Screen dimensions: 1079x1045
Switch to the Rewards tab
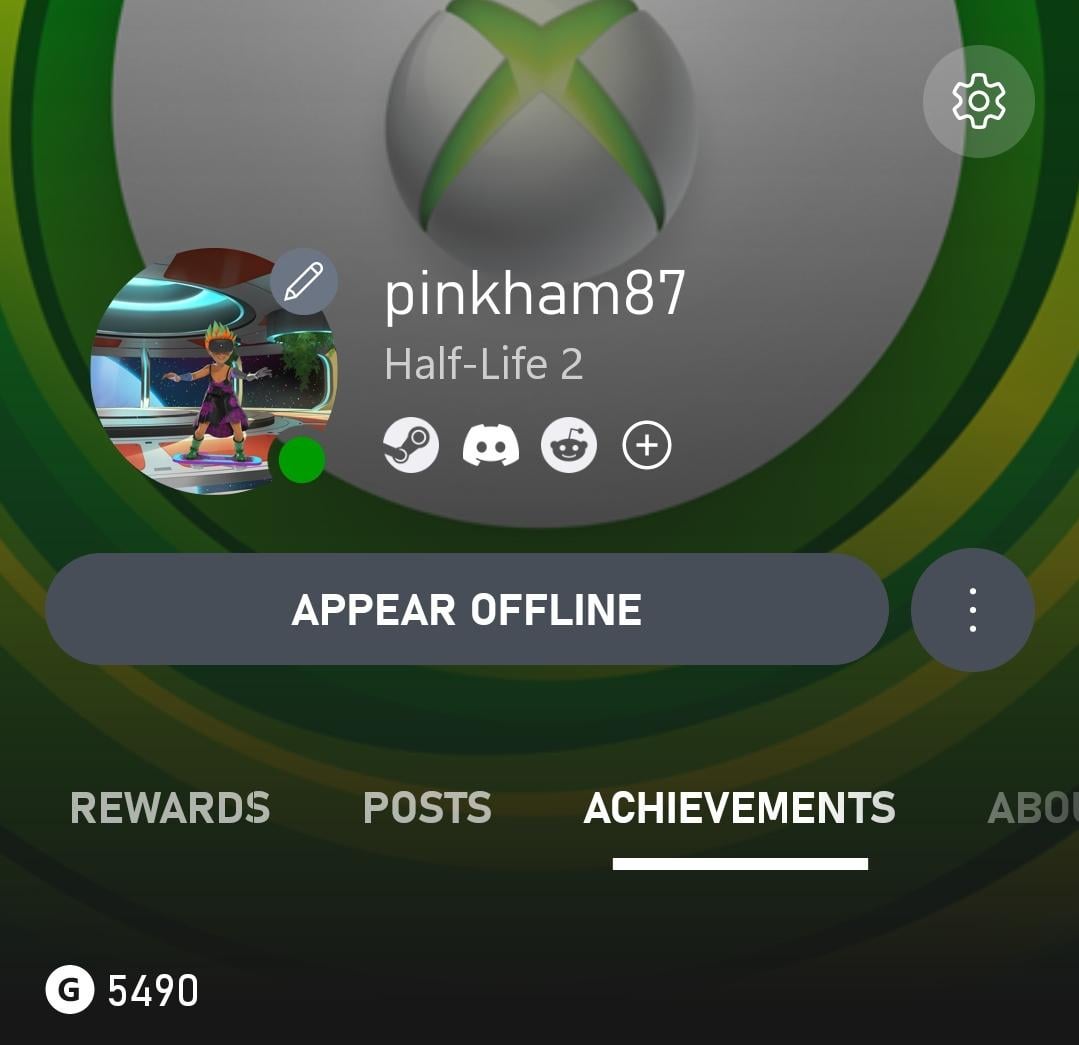[170, 808]
